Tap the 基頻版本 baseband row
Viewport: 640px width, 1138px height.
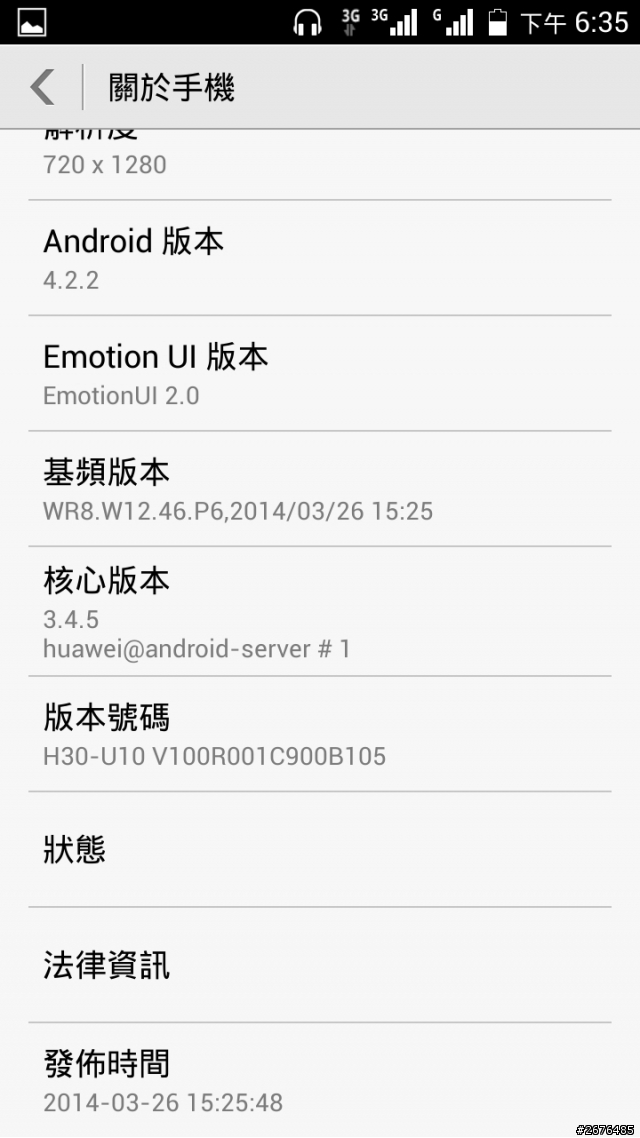(320, 488)
